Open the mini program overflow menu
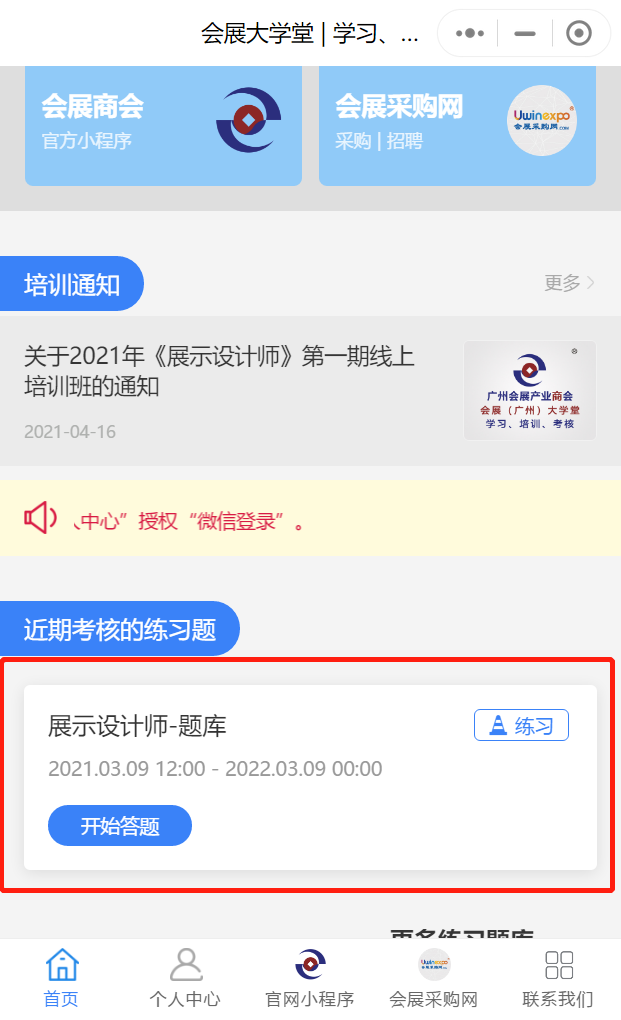Image resolution: width=621 pixels, height=1020 pixels. (469, 33)
